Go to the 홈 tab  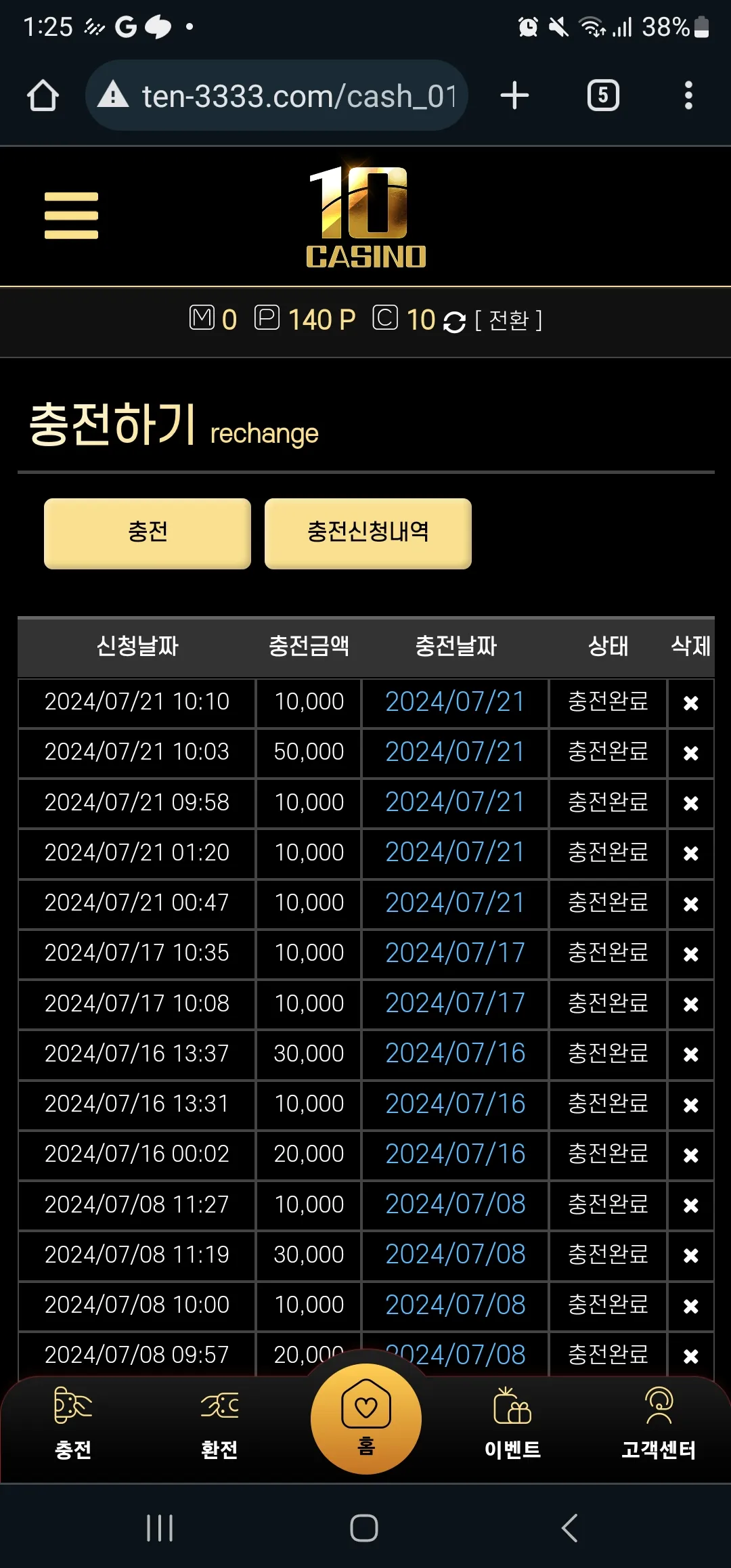[366, 1419]
